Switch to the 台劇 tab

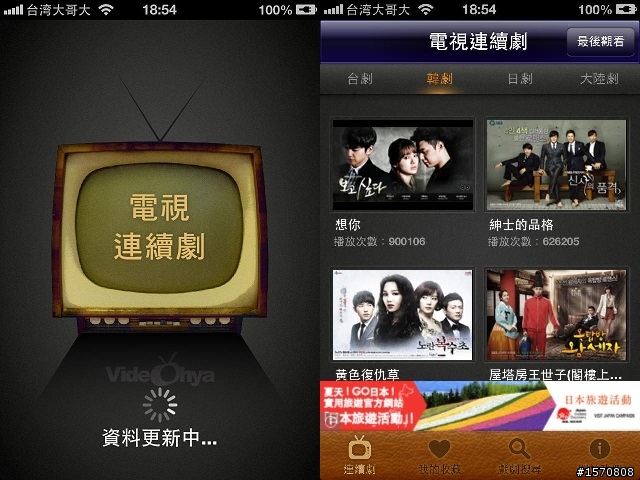pyautogui.click(x=359, y=78)
